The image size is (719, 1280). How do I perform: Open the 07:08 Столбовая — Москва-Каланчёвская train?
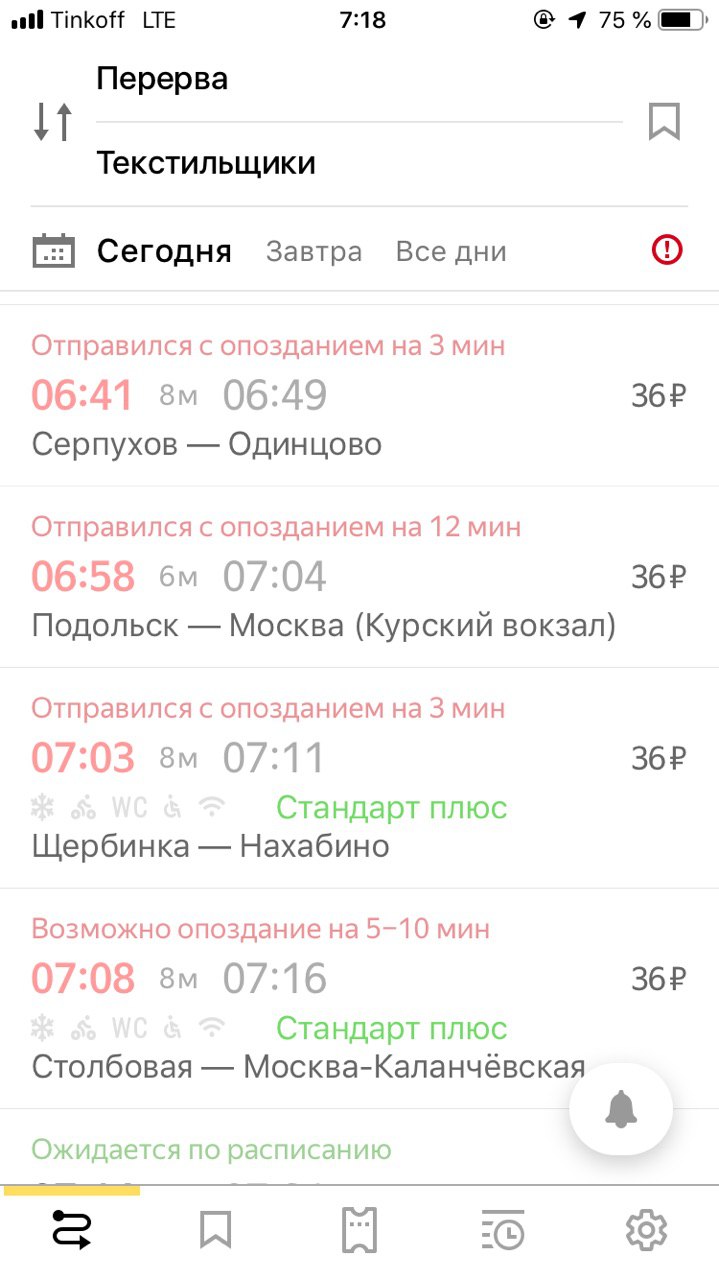tap(359, 998)
